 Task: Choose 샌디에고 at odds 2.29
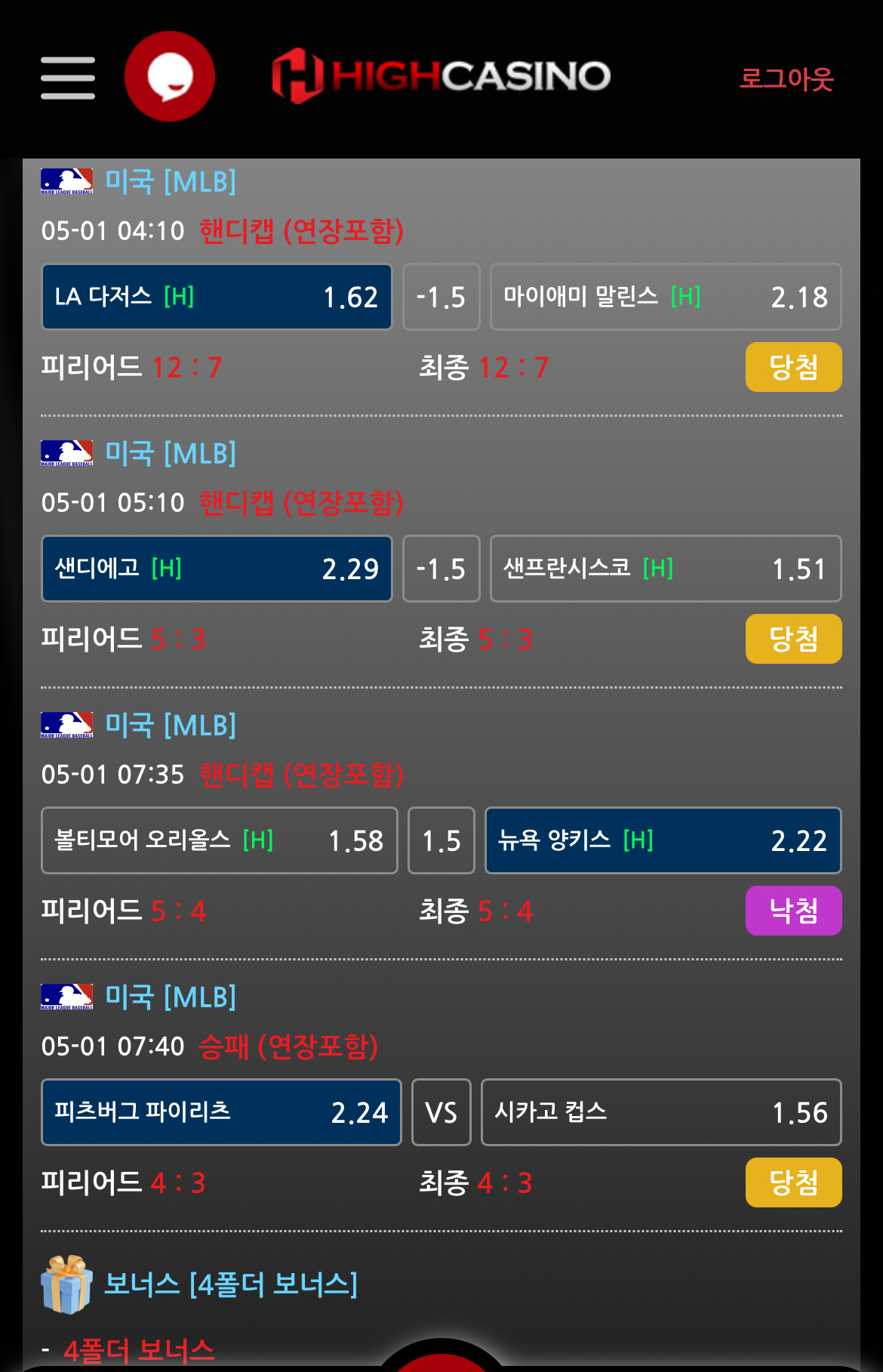(217, 569)
